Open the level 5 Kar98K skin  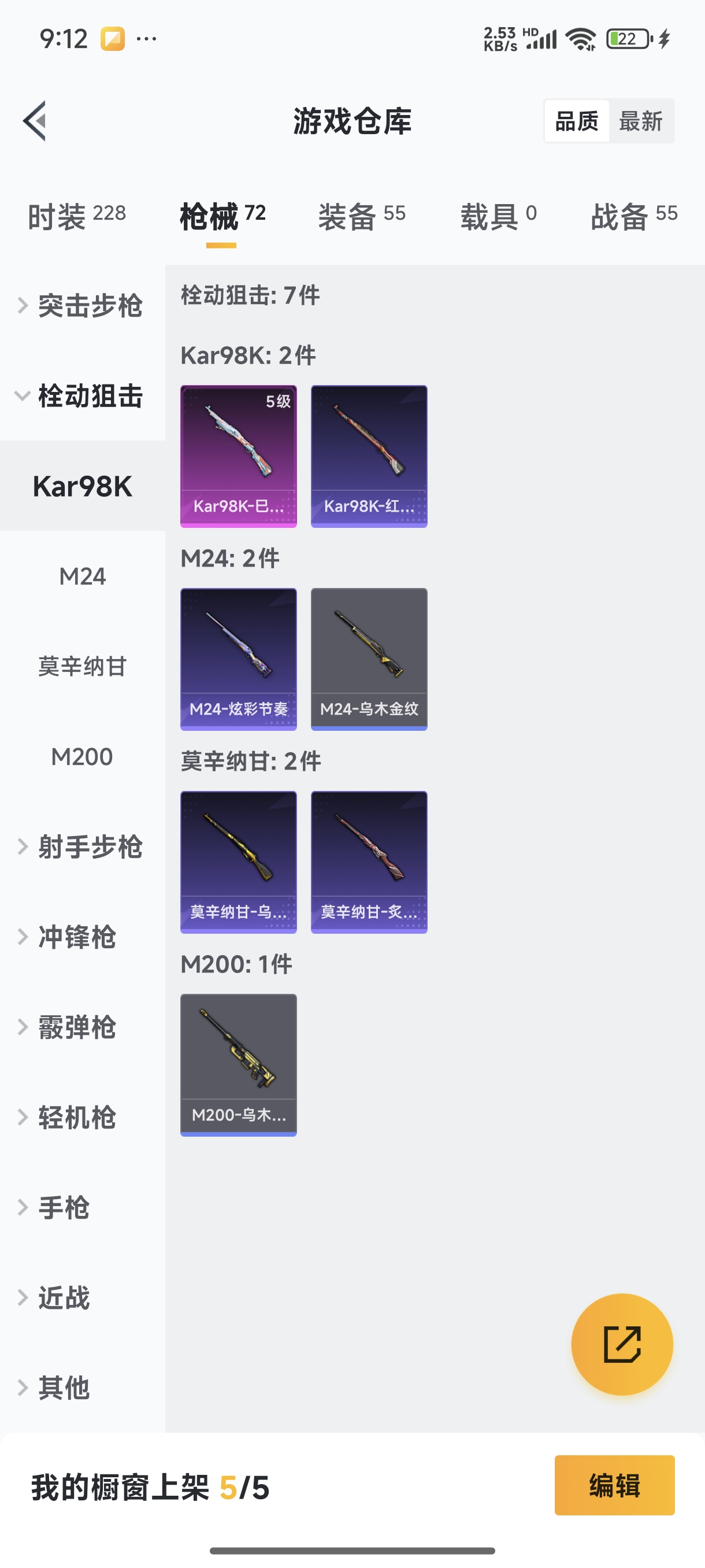point(239,456)
